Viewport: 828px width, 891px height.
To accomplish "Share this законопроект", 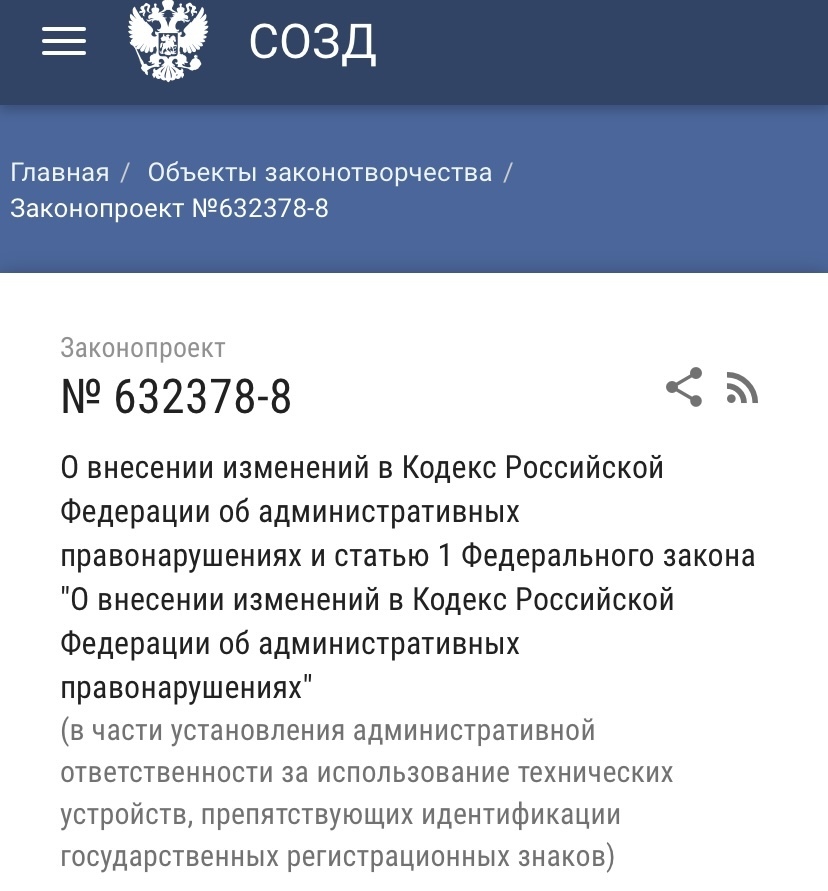I will [684, 388].
